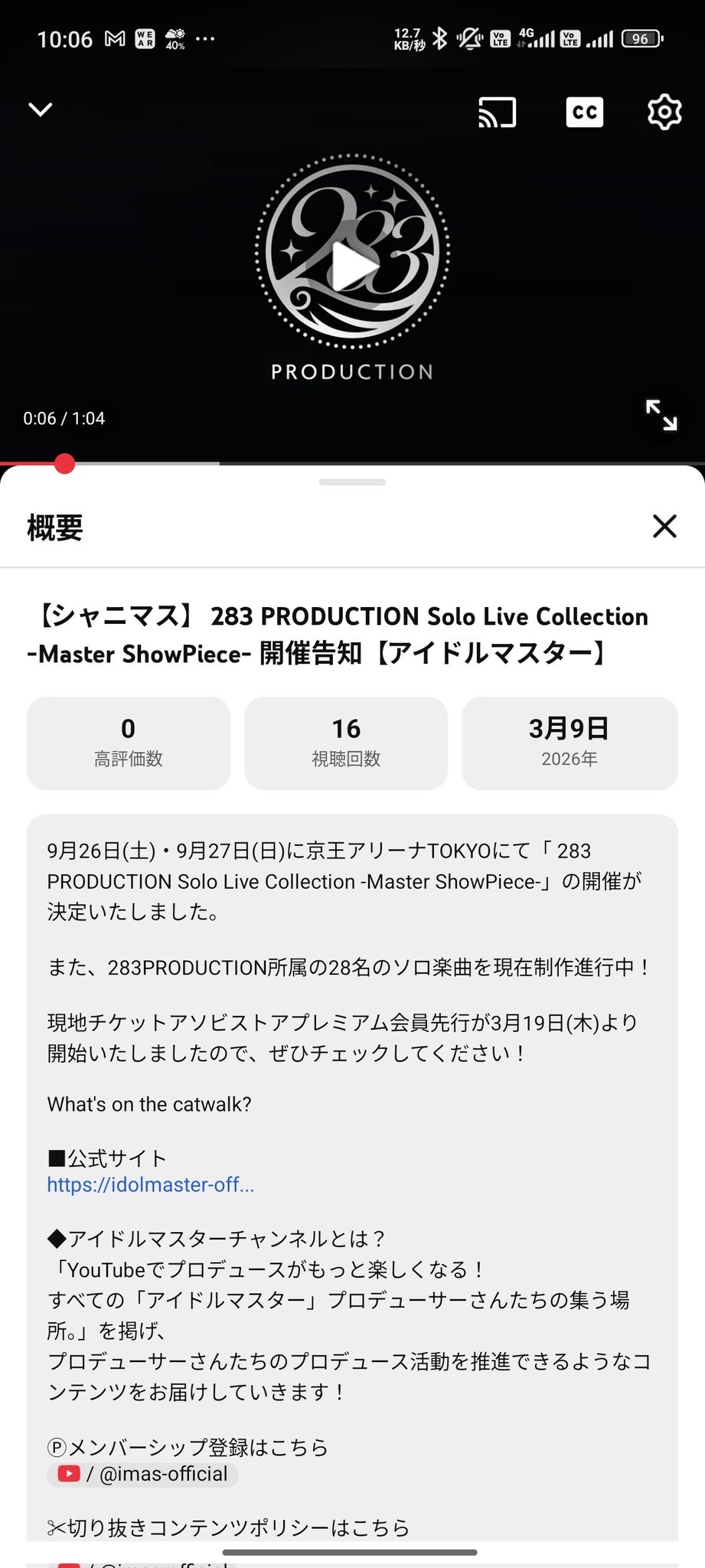
Task: Tap the video progress bar scrubber
Action: coord(65,463)
